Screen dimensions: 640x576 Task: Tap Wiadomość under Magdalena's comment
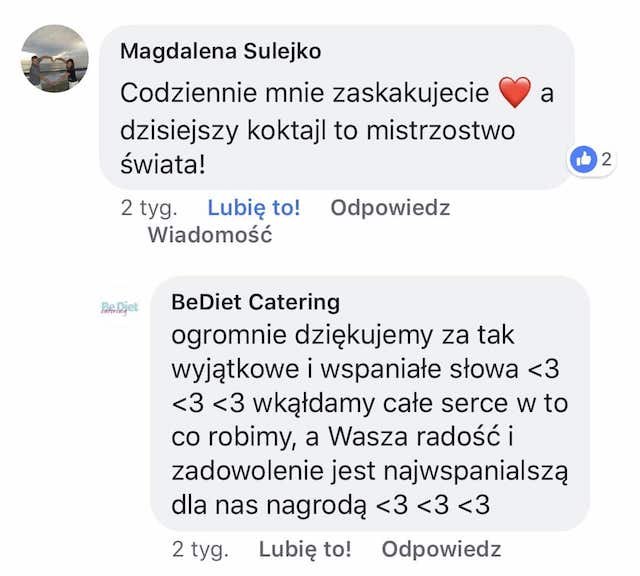(x=209, y=236)
